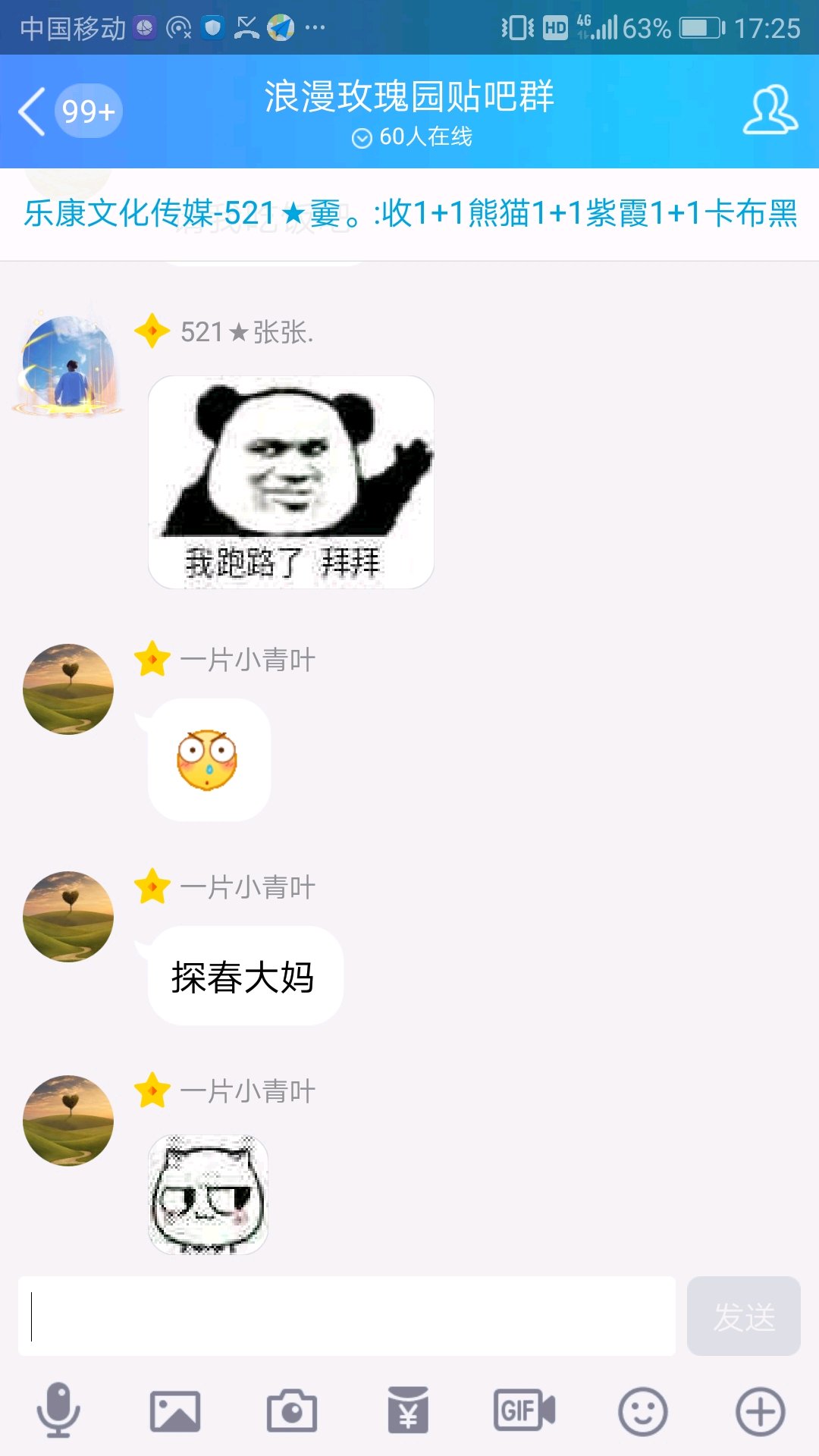Open the camera to take a photo

click(x=292, y=1411)
